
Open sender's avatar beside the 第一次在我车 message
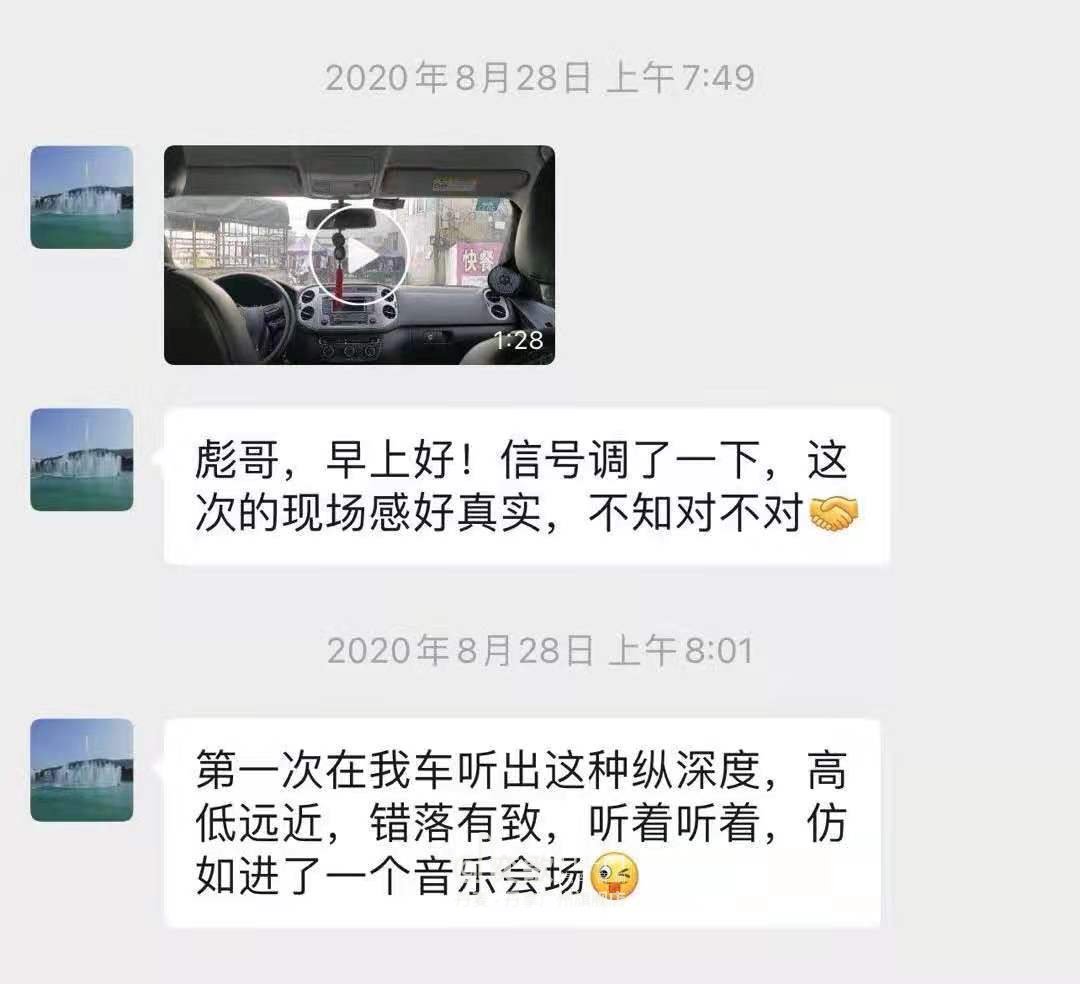tap(81, 770)
